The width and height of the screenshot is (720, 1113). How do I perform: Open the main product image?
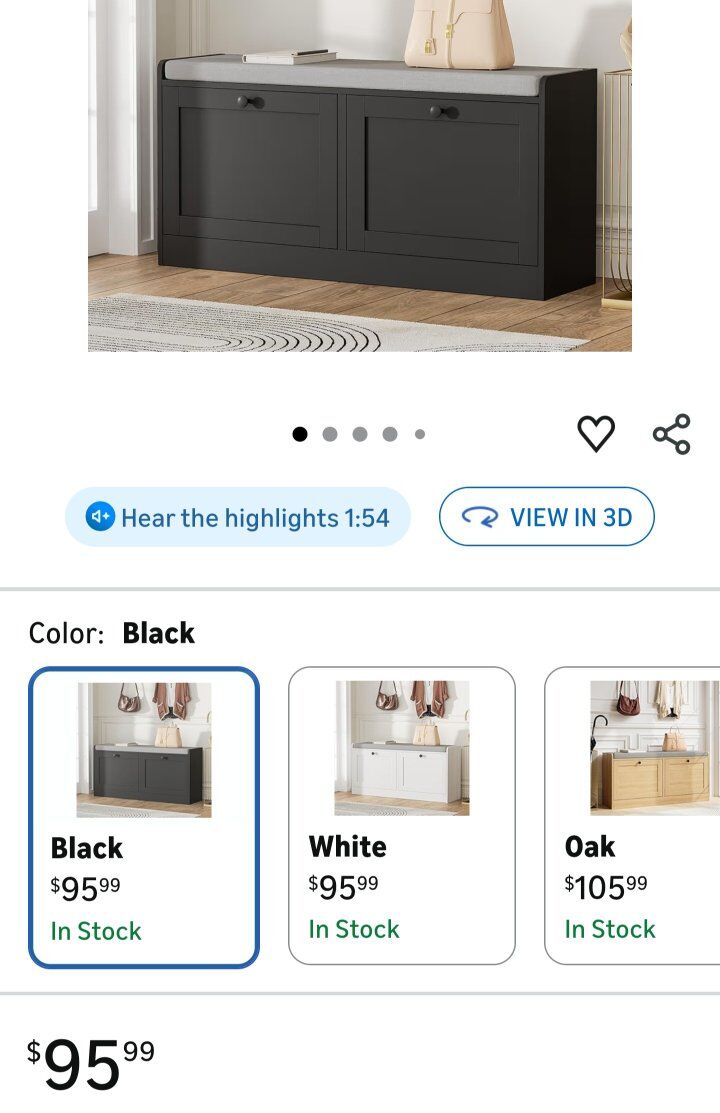[x=360, y=175]
